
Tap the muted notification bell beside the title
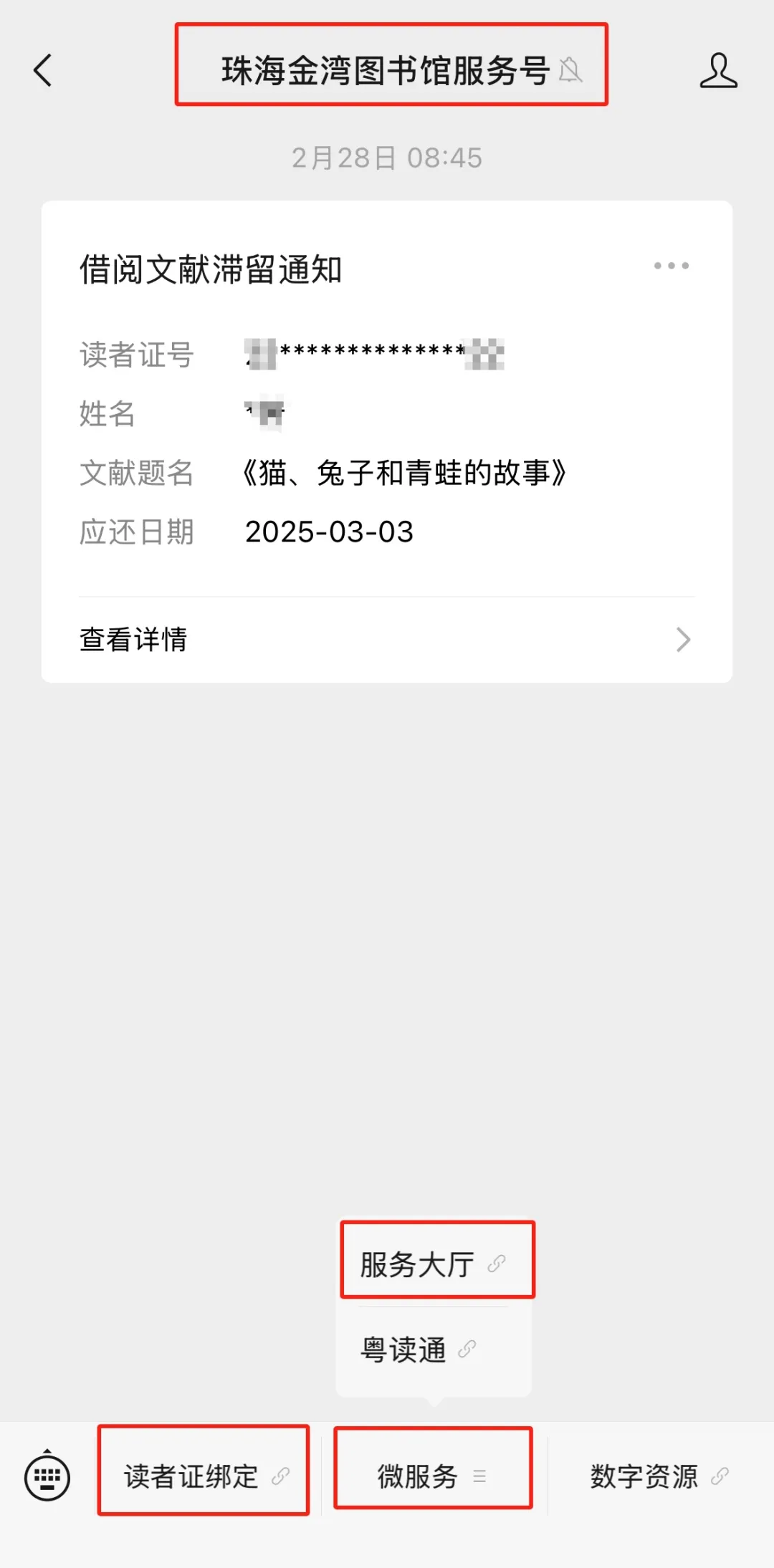click(x=570, y=72)
